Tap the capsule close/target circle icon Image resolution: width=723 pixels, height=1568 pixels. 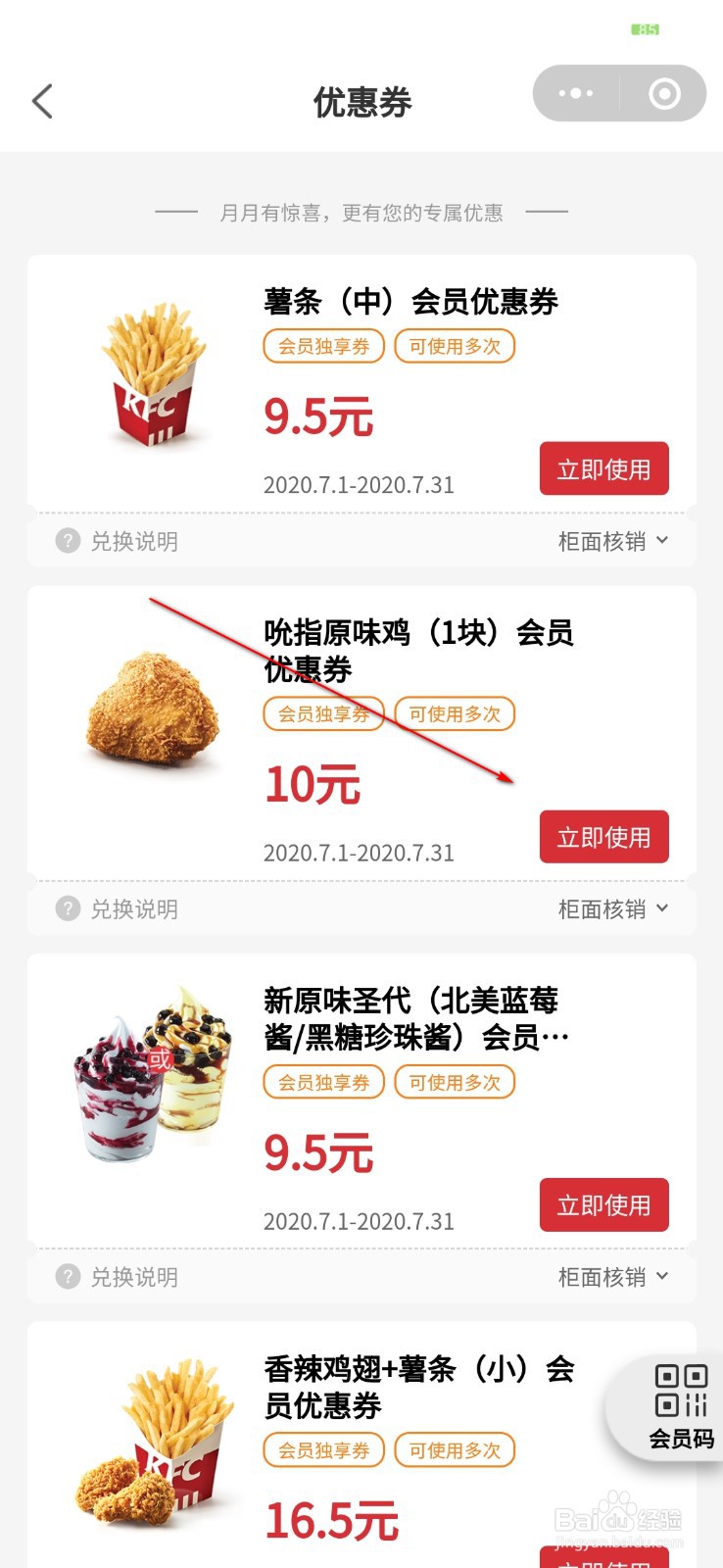point(662,94)
